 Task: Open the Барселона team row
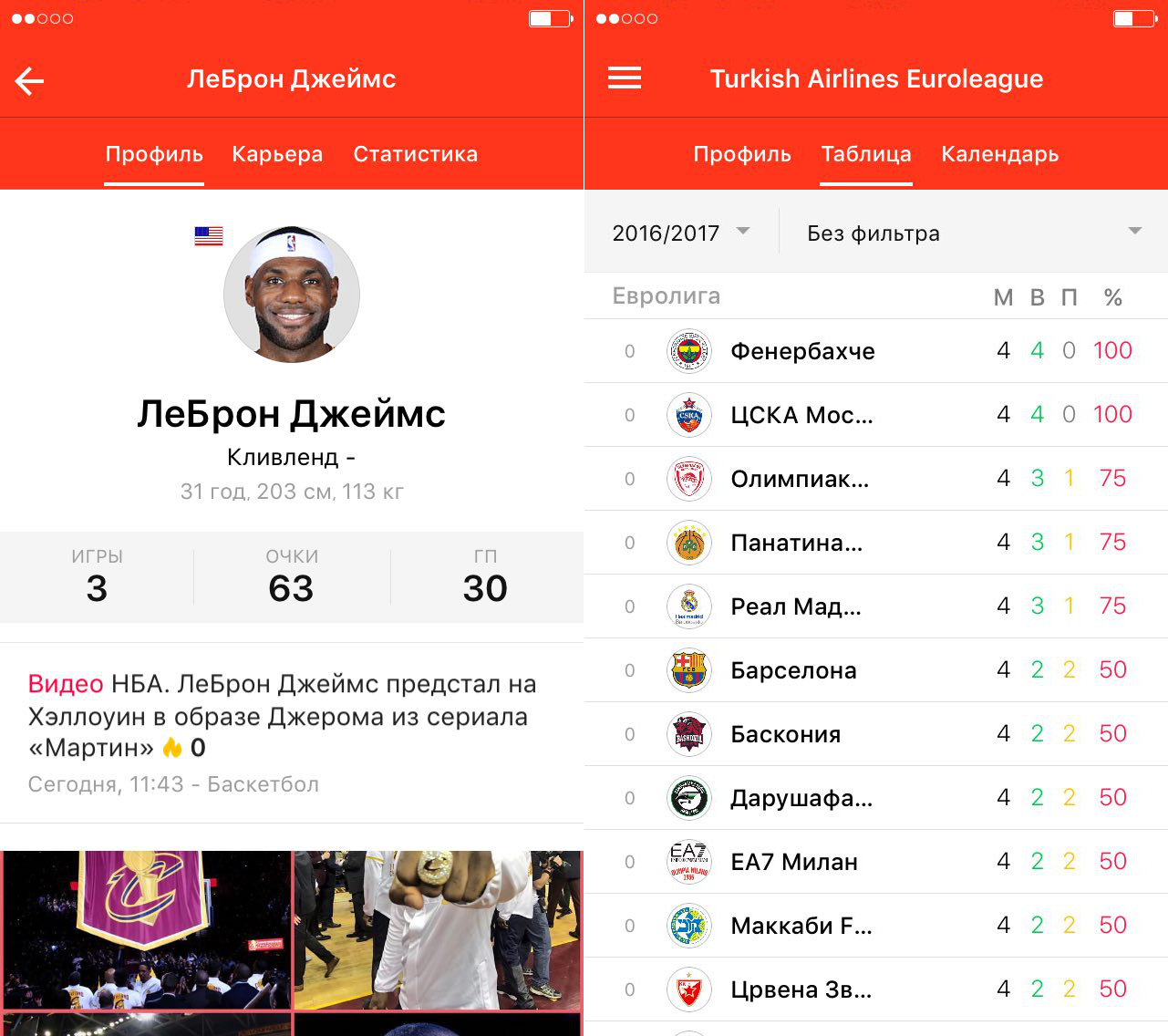(x=875, y=670)
